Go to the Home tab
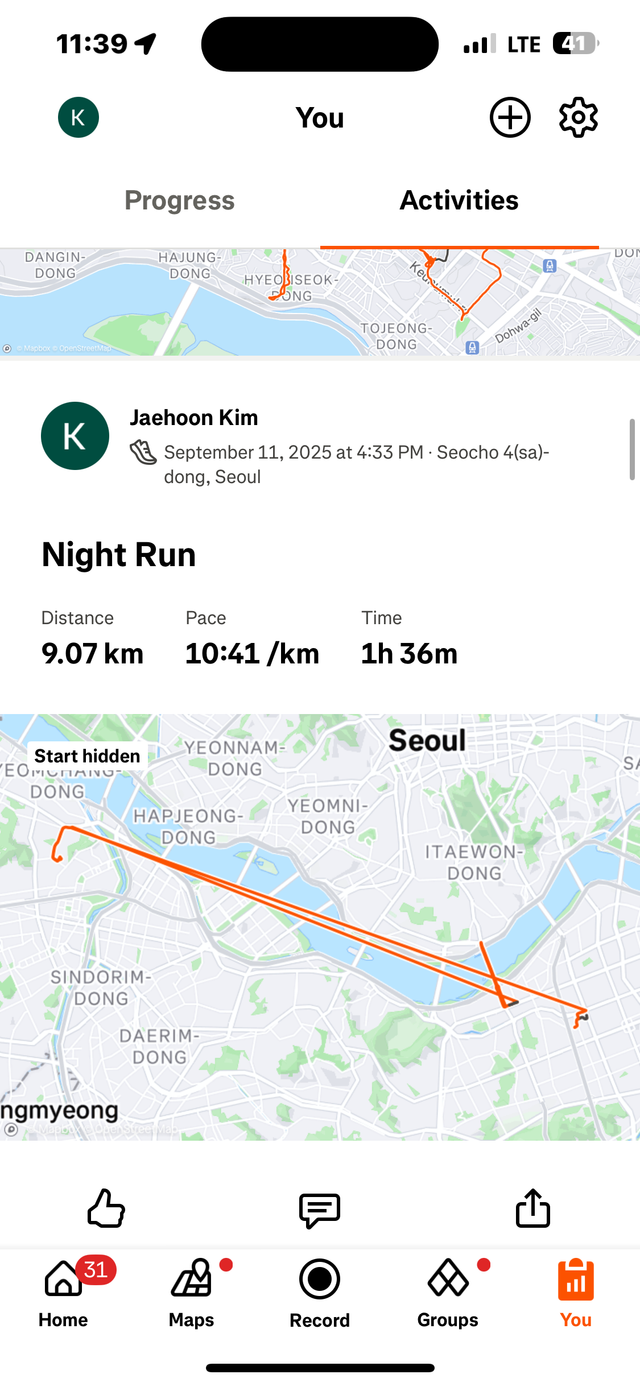The image size is (640, 1386). [63, 1292]
